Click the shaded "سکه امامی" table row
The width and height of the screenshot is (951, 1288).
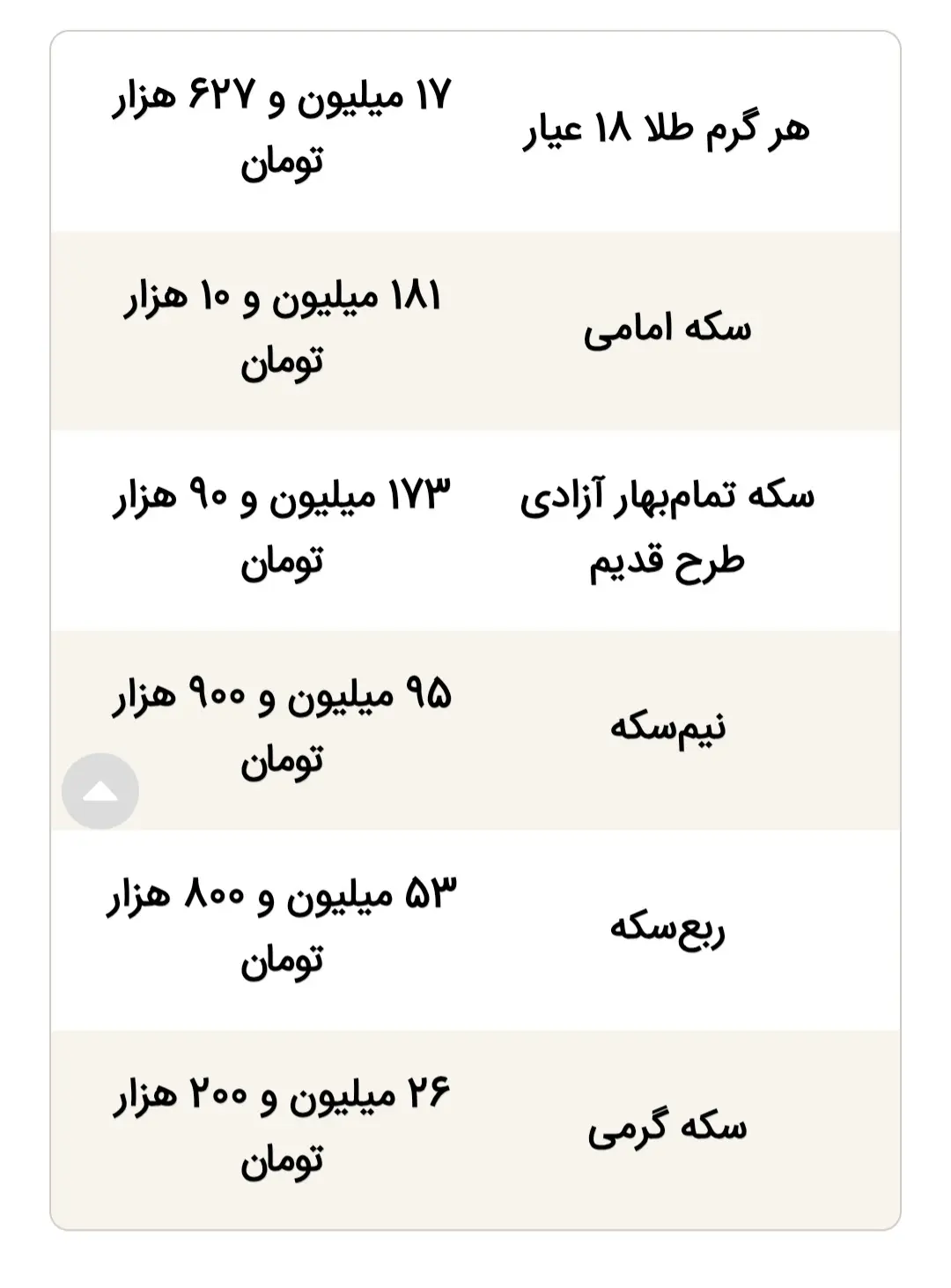click(x=475, y=328)
